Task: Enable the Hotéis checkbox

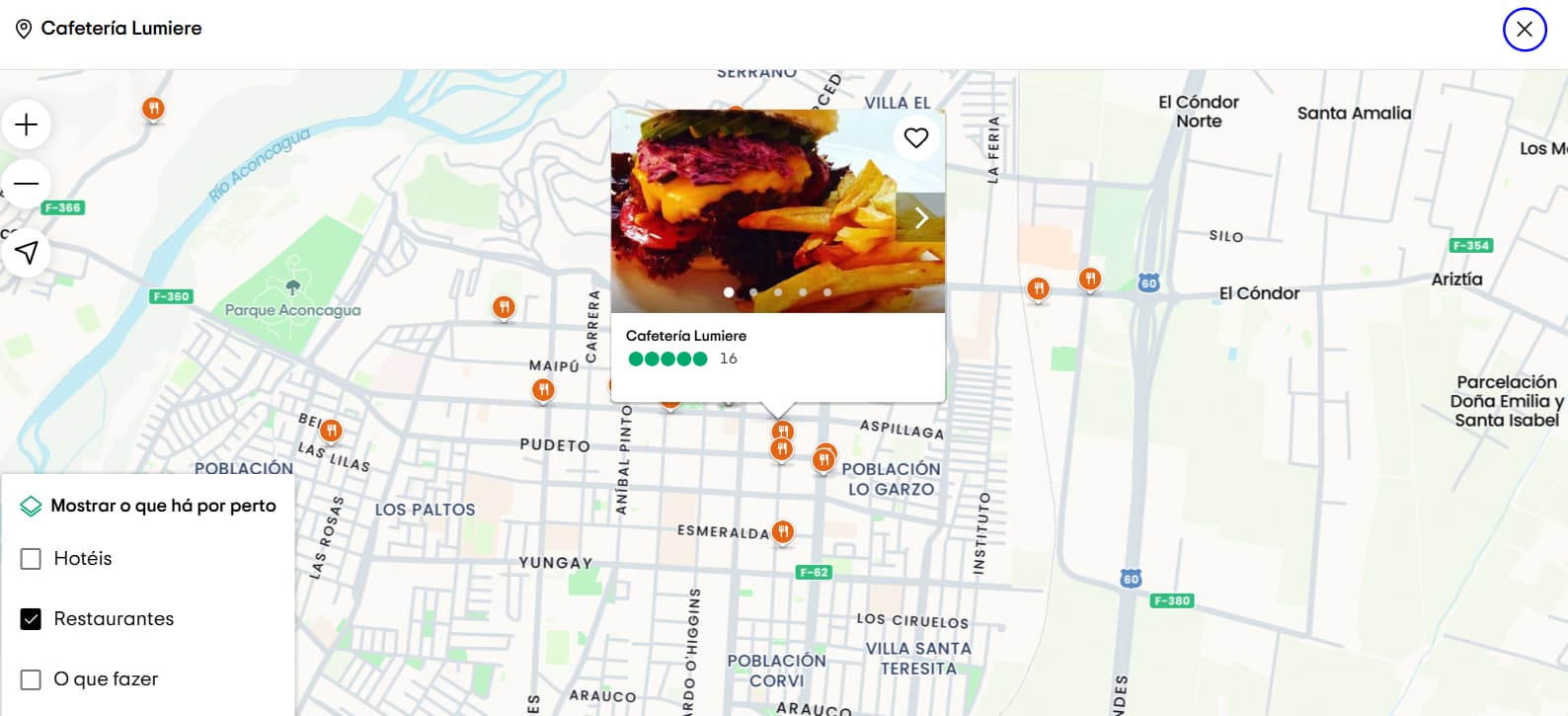Action: click(x=32, y=559)
